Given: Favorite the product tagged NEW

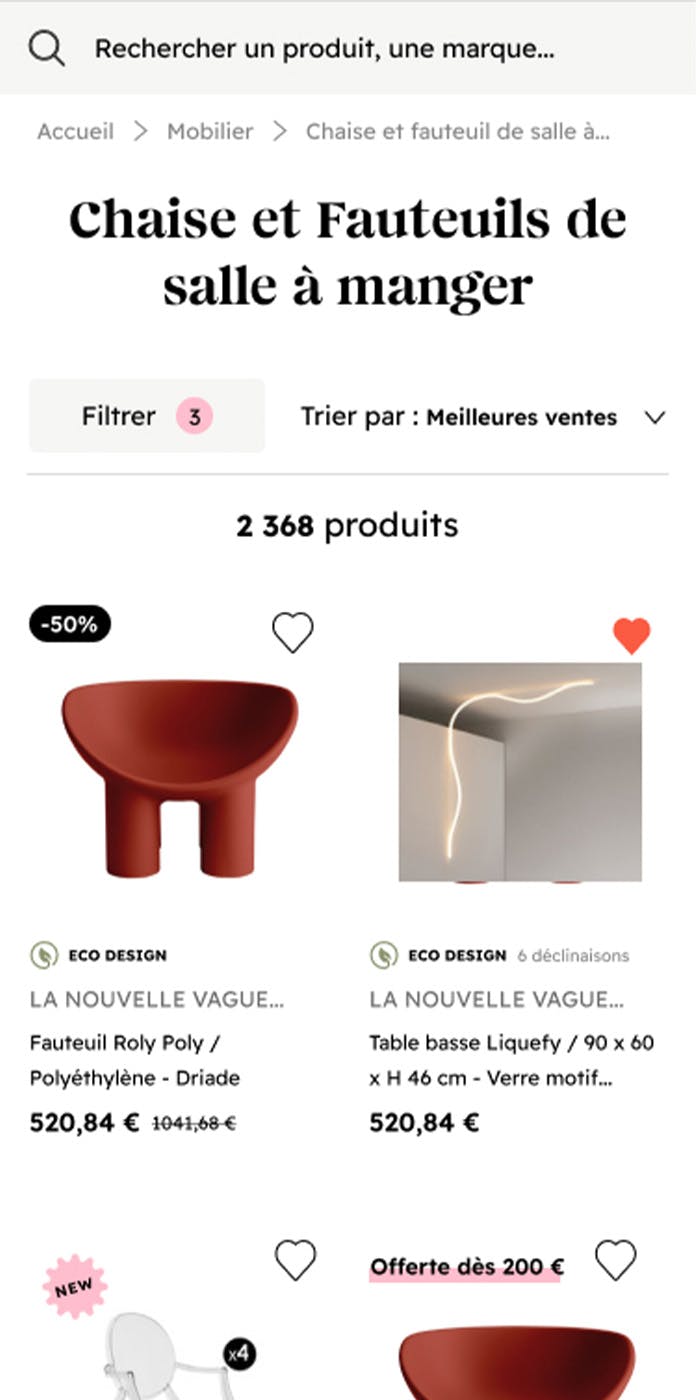Looking at the screenshot, I should tap(295, 1260).
